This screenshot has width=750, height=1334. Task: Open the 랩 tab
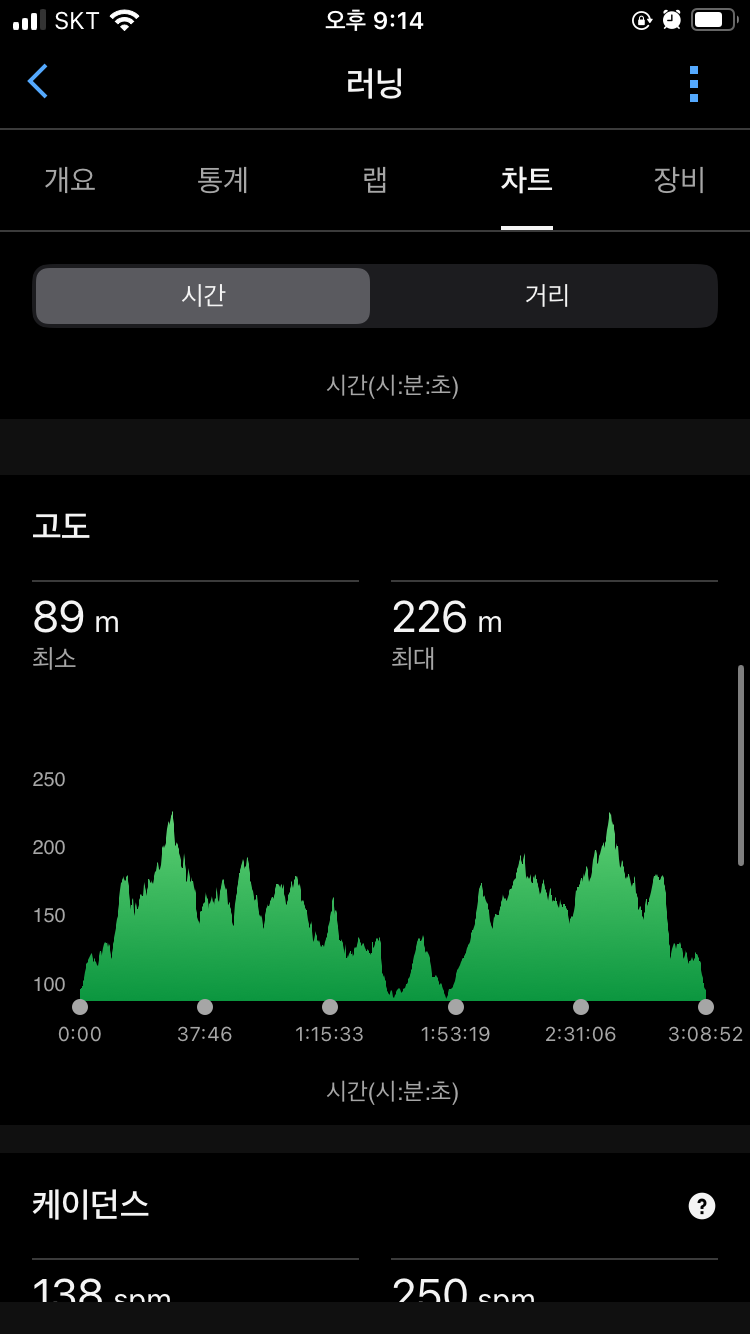pyautogui.click(x=375, y=180)
